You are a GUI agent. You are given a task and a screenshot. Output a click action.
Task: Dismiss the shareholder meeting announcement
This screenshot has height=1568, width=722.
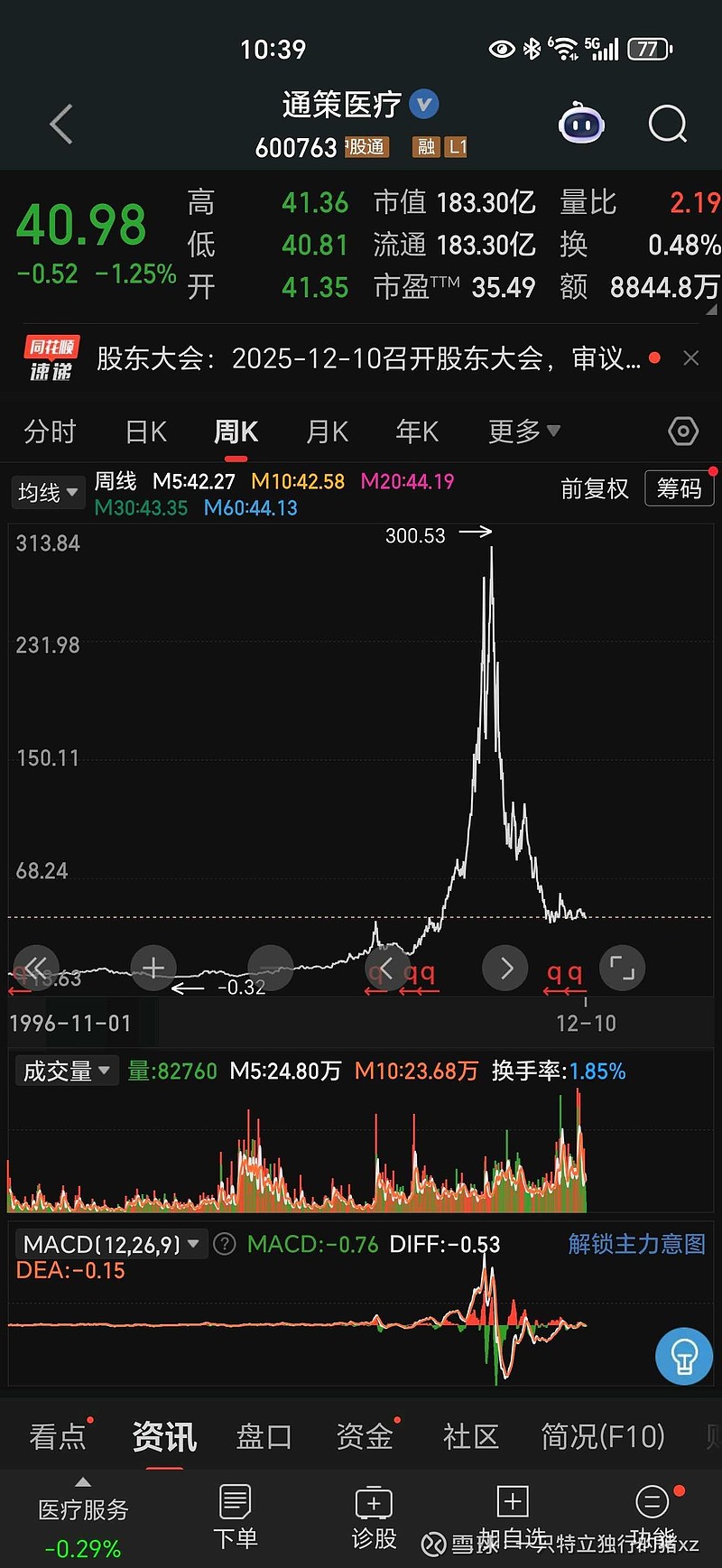click(x=690, y=358)
